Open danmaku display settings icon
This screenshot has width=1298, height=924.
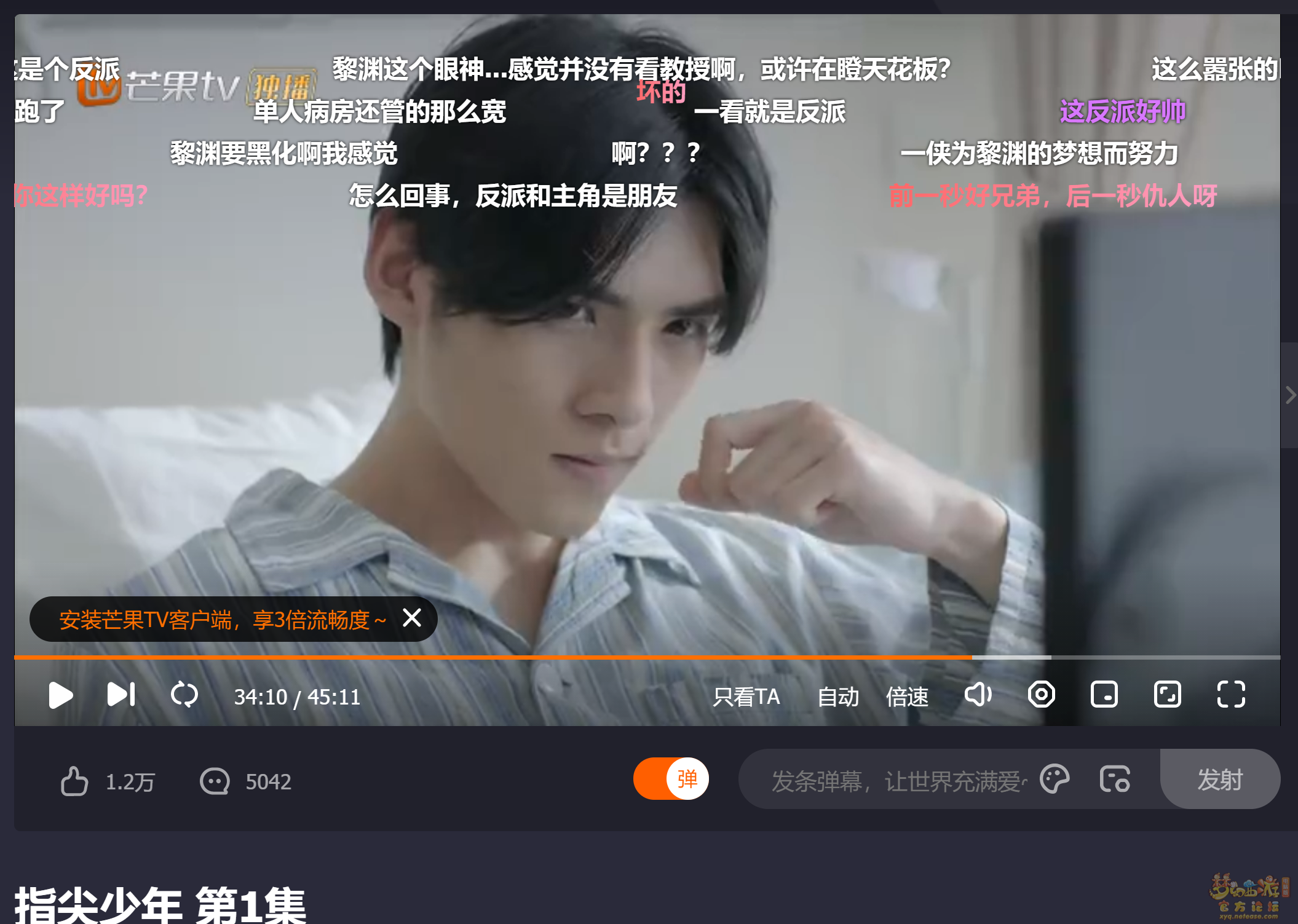[1115, 780]
